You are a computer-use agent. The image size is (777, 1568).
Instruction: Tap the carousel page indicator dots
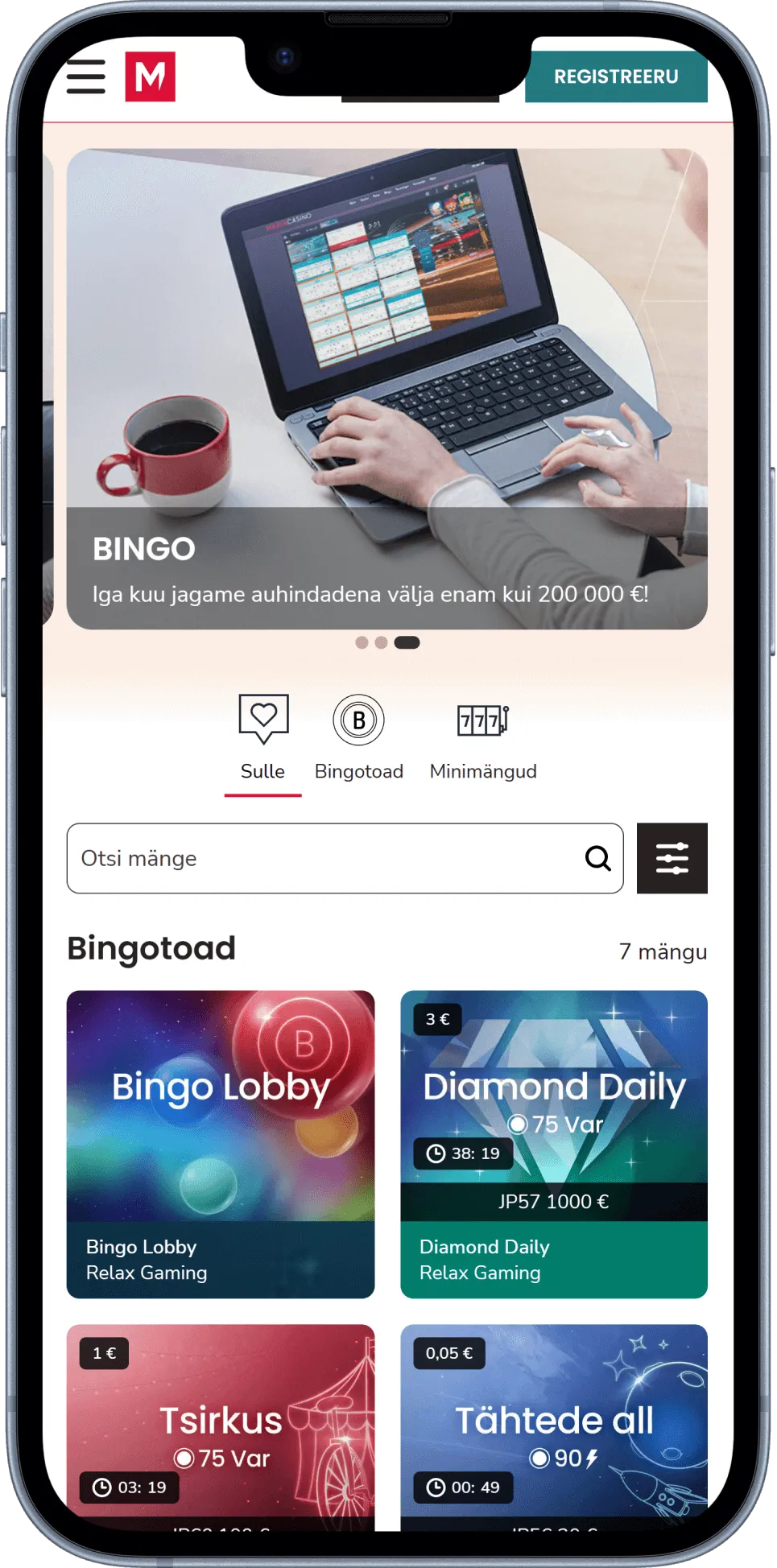tap(386, 642)
